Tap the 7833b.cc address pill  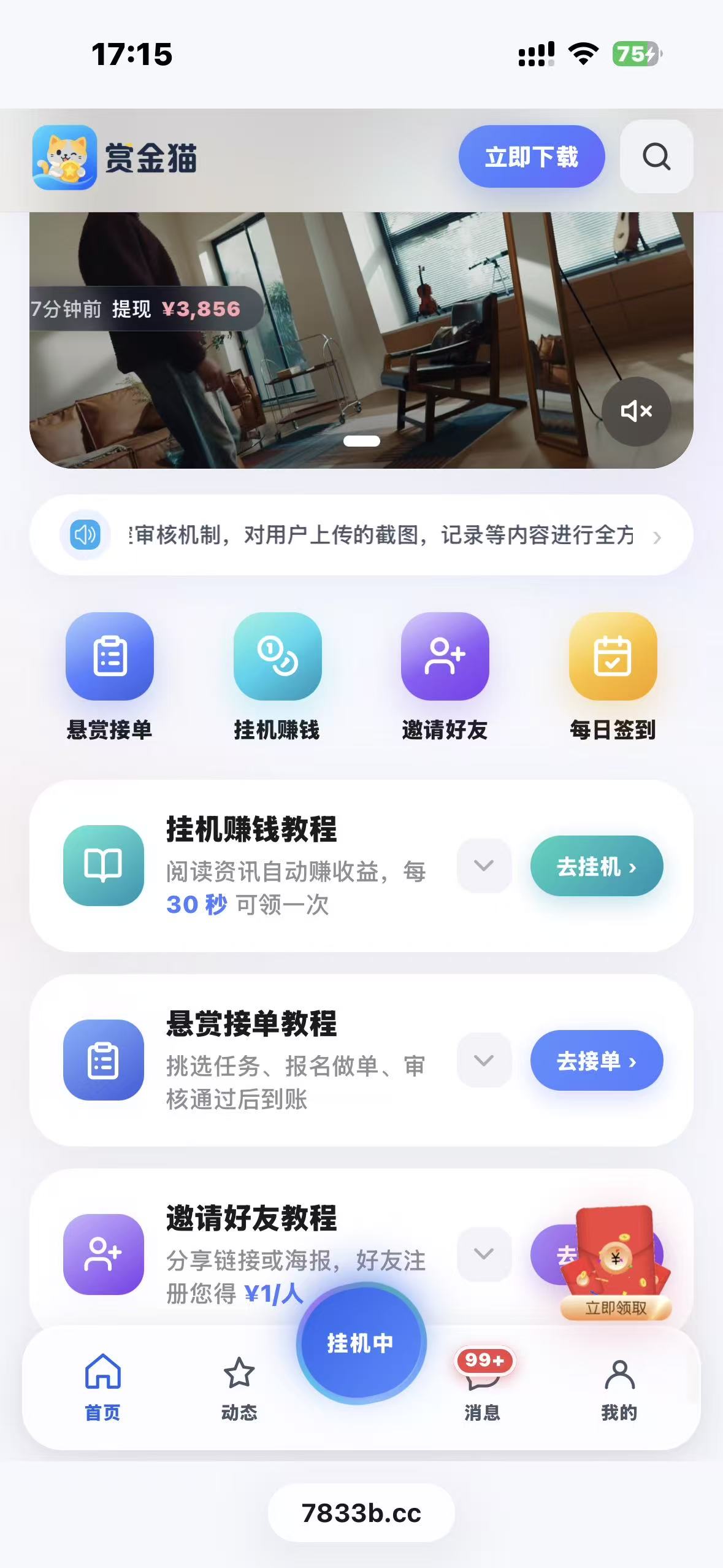361,1513
